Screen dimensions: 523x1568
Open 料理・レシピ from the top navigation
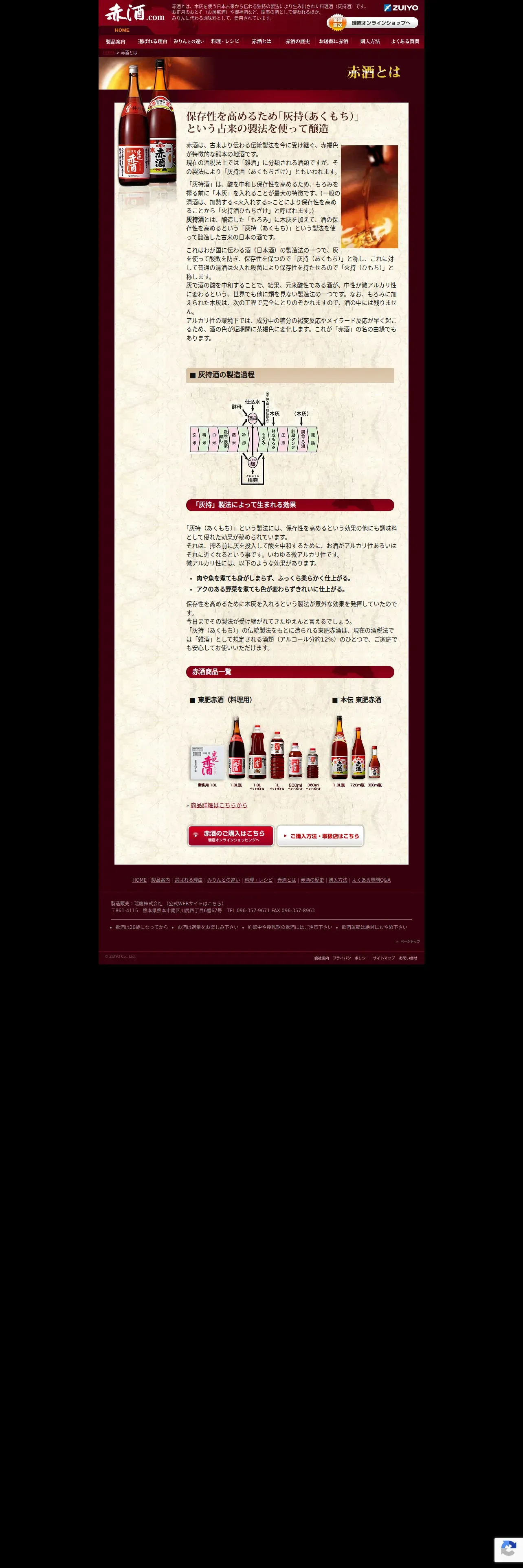pyautogui.click(x=225, y=42)
